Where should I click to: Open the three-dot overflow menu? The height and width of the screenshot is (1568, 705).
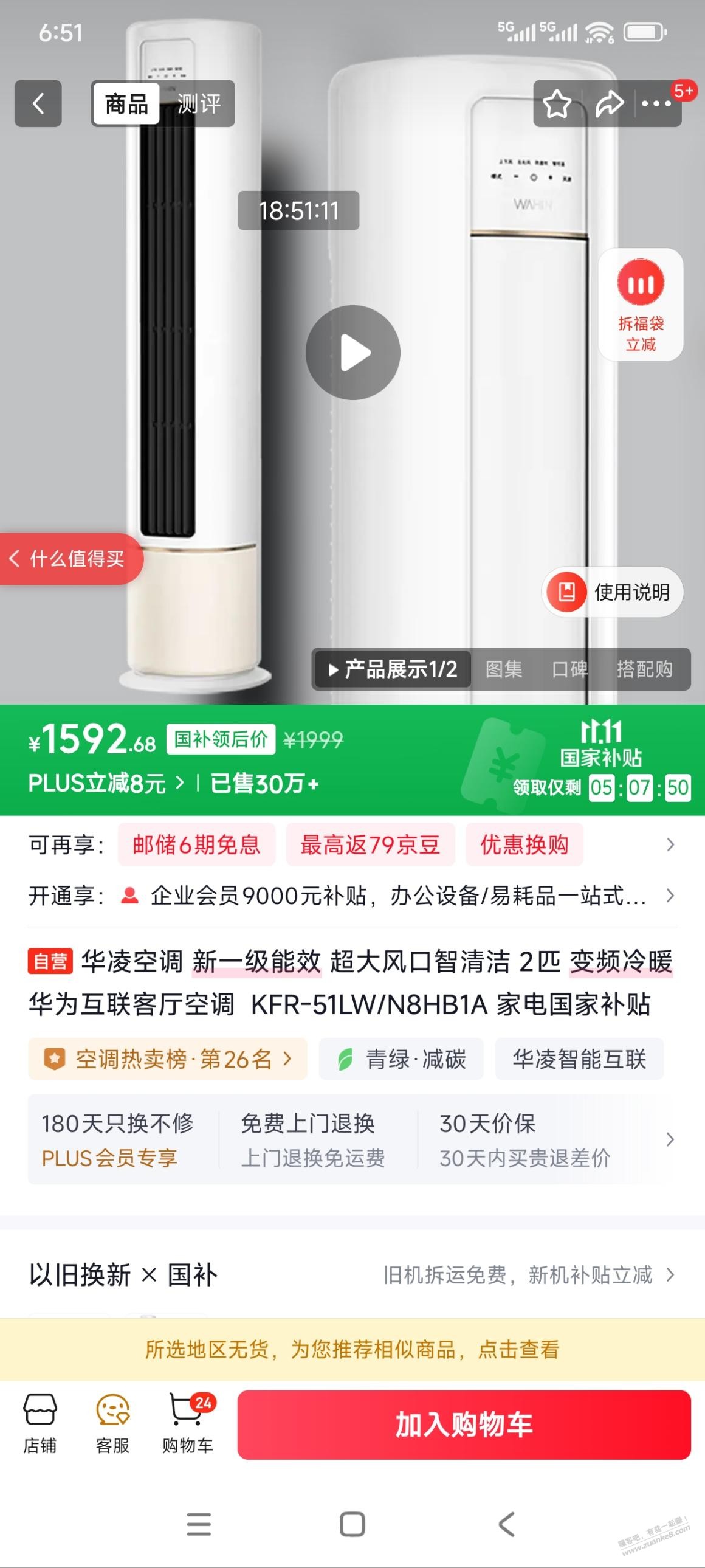coord(656,104)
